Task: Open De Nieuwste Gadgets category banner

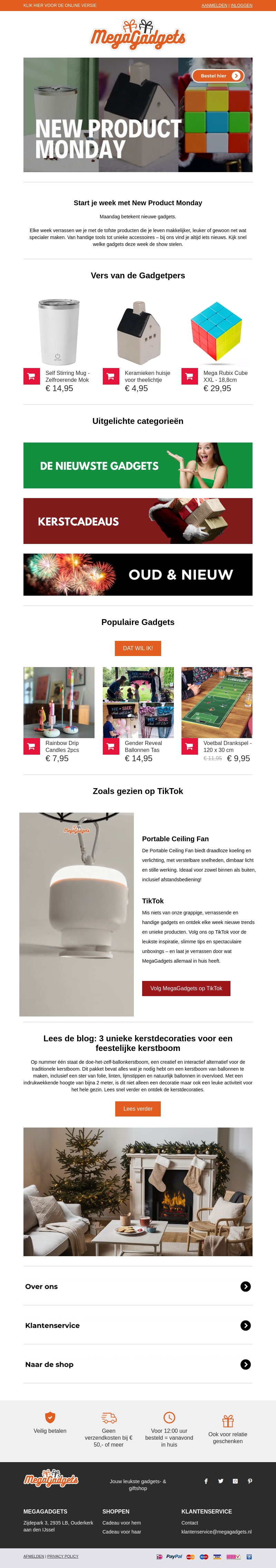Action: point(138,465)
